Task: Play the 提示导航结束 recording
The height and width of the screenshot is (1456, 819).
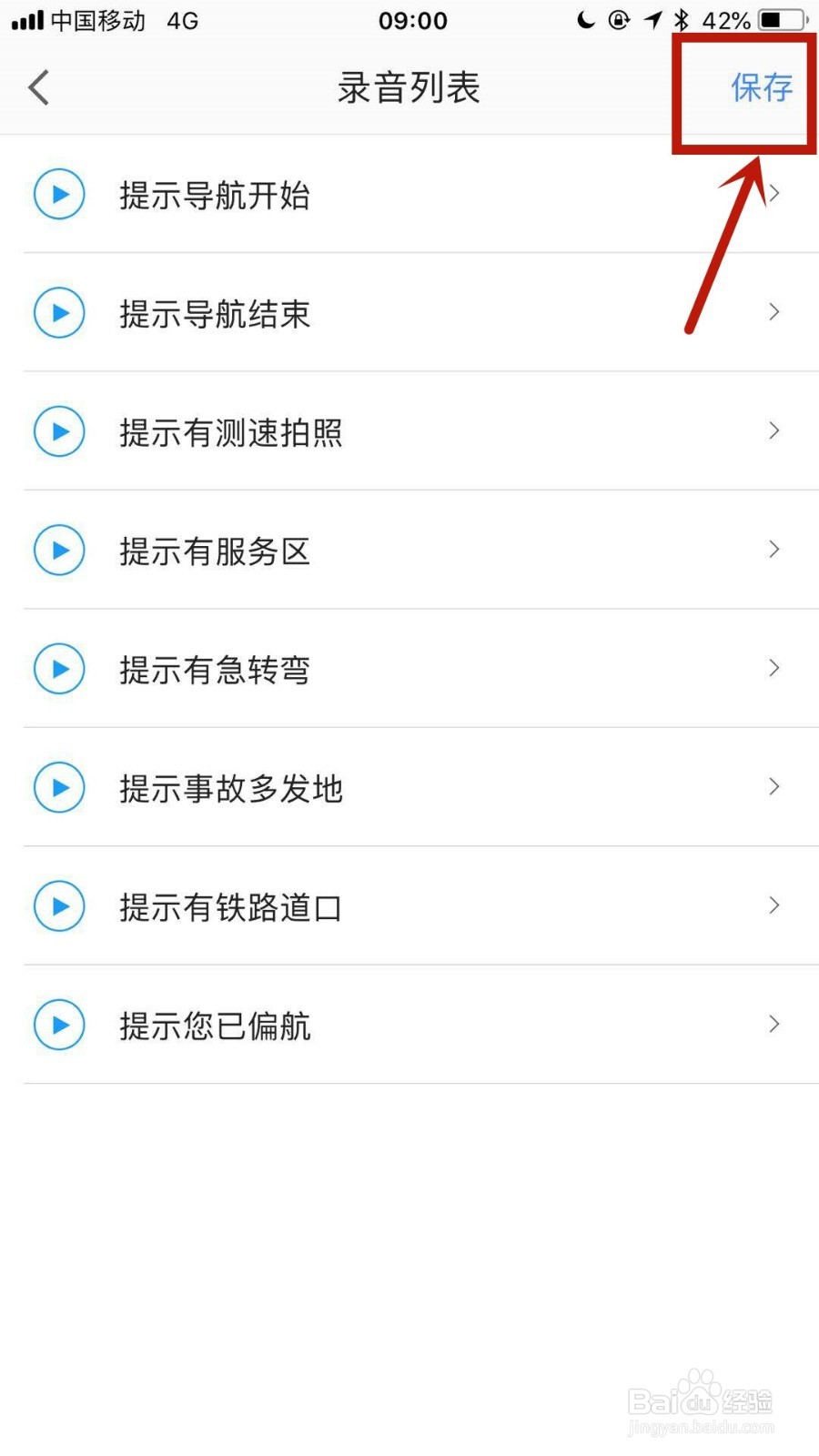Action: (59, 313)
